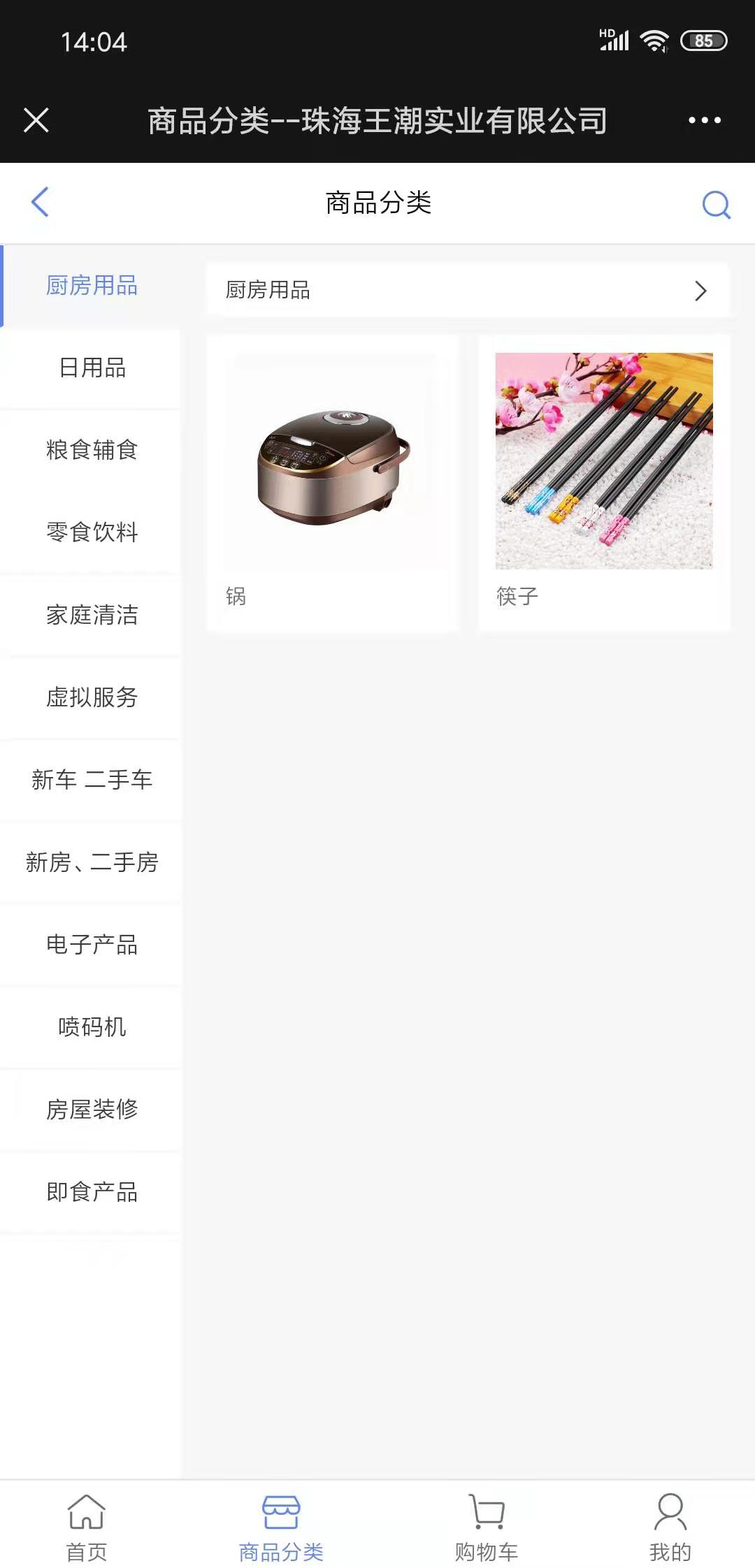Choose the 房屋装修 category
755x1568 pixels.
[x=92, y=1110]
